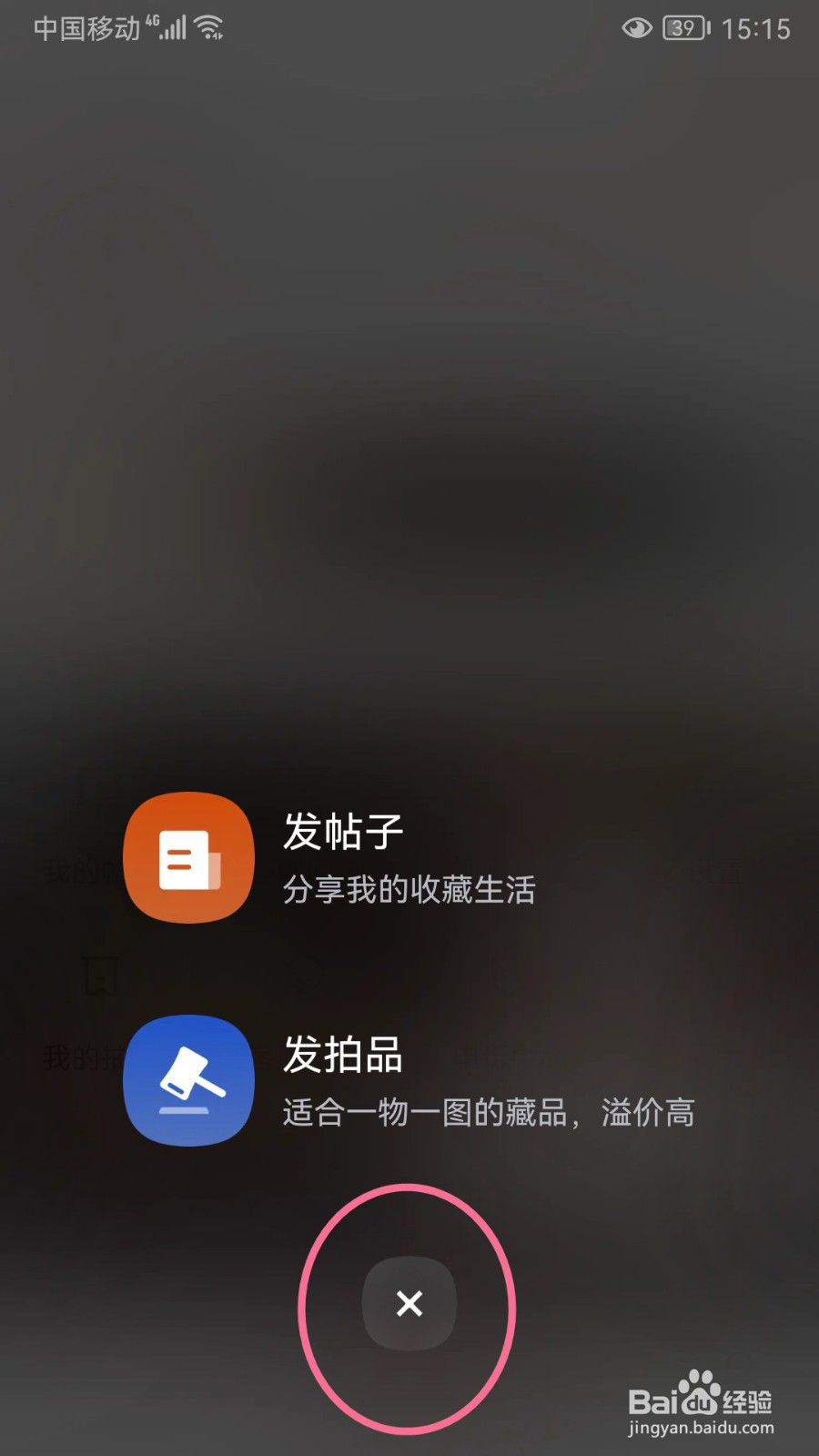
Task: Tap the subtitle 分享我的收藏生活
Action: [x=409, y=889]
